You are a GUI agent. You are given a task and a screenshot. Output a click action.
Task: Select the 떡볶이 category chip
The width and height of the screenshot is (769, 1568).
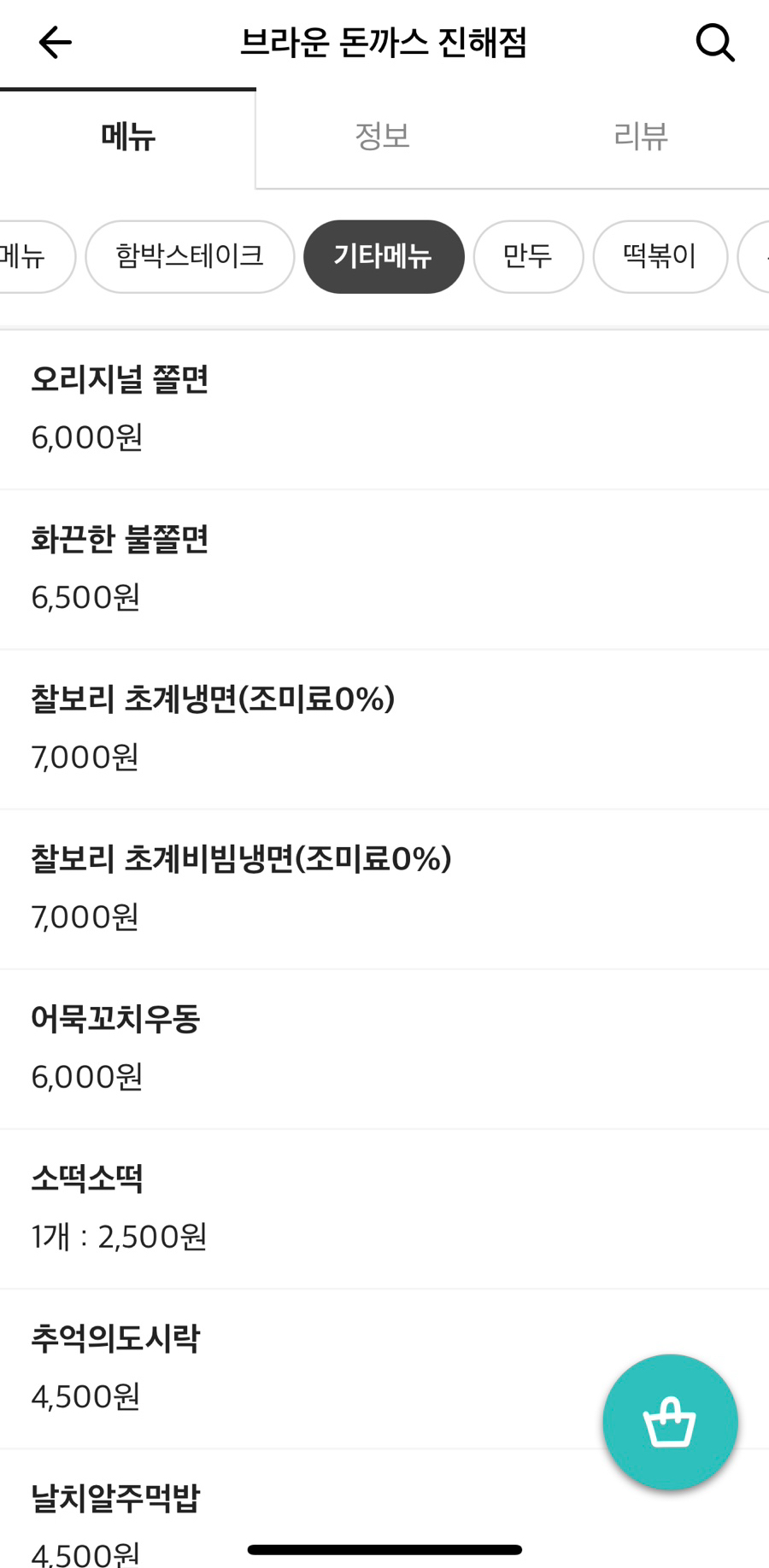coord(660,256)
